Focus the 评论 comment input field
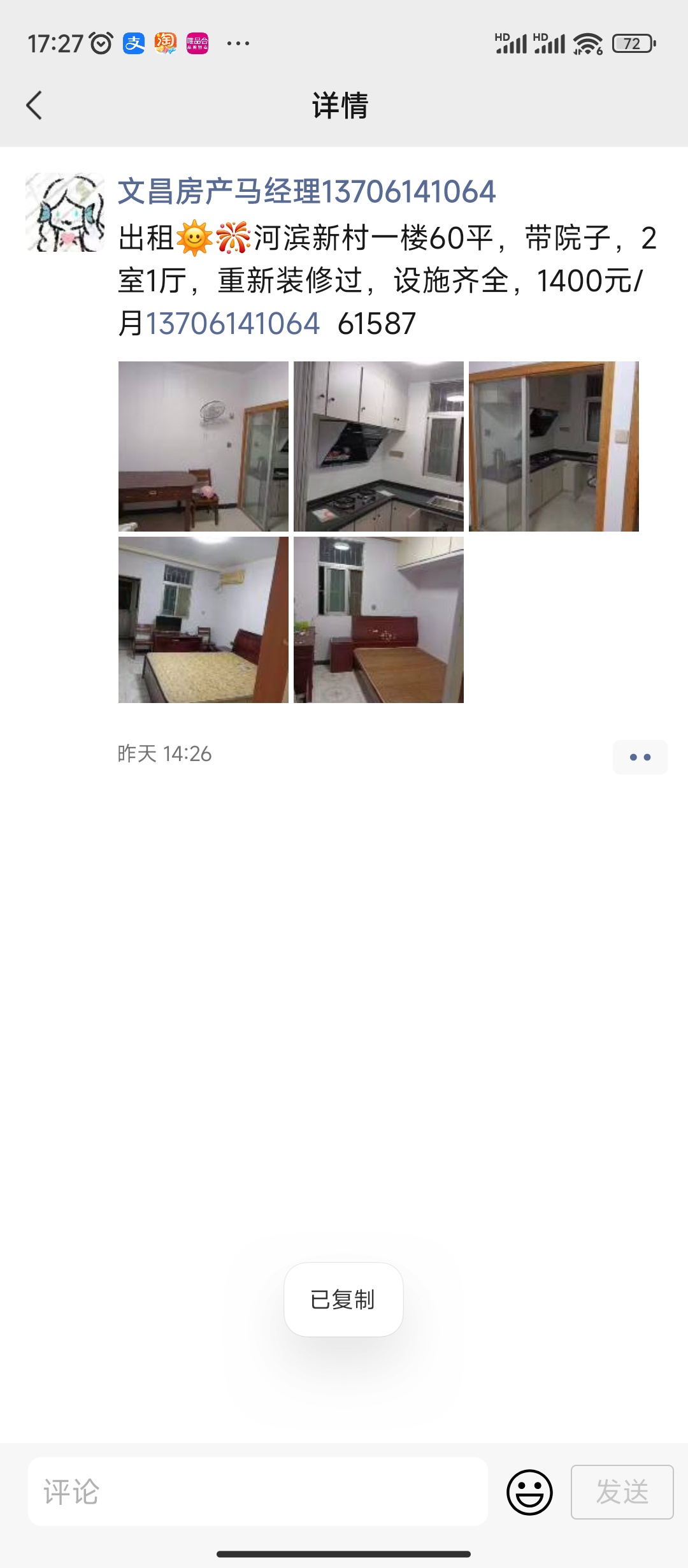The width and height of the screenshot is (688, 1568). pos(258,1492)
